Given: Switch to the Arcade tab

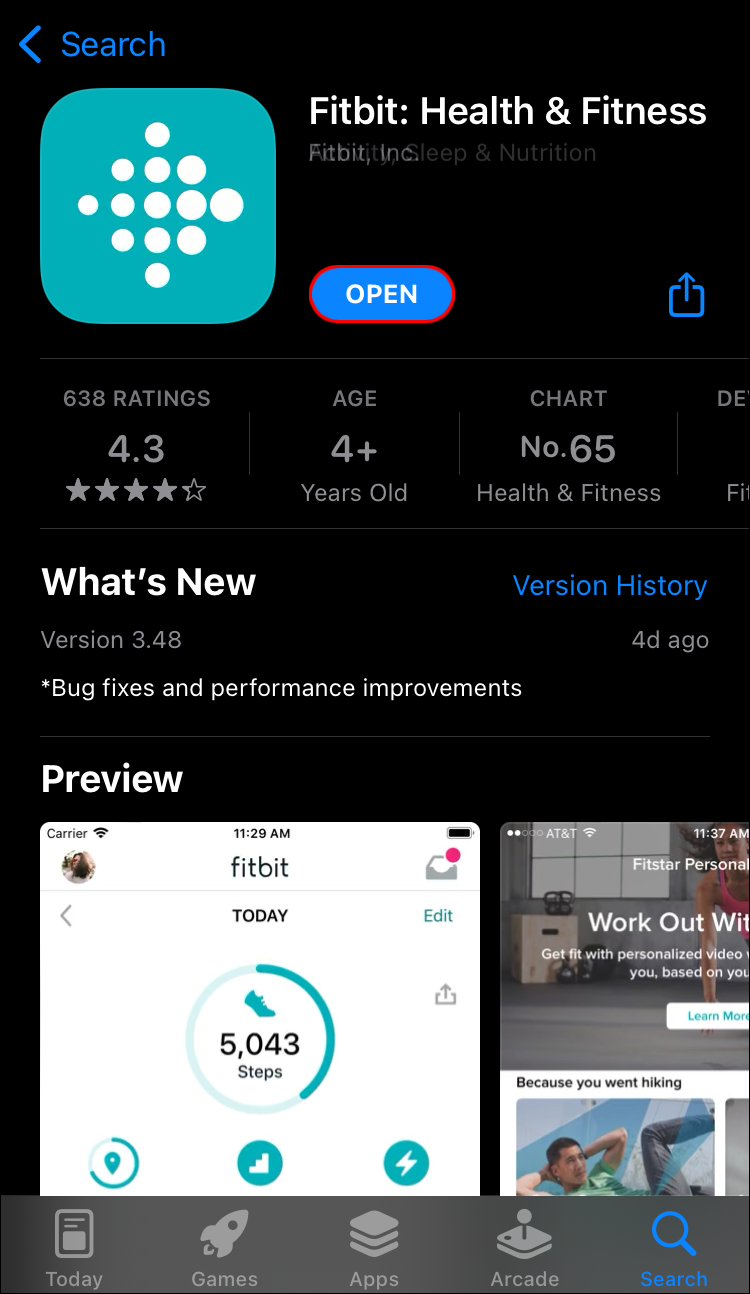Looking at the screenshot, I should (x=524, y=1246).
